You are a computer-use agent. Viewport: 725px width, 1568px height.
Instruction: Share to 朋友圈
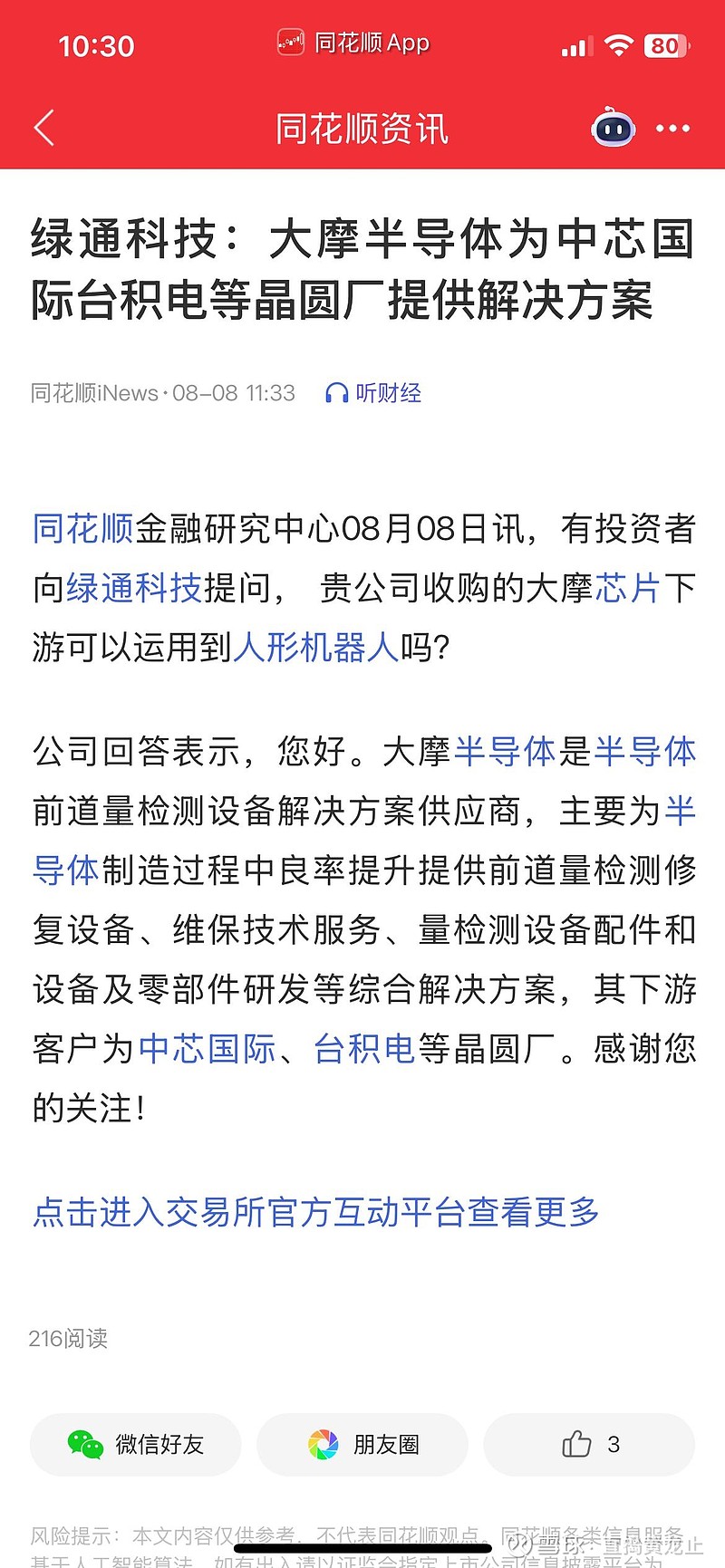point(362,1444)
